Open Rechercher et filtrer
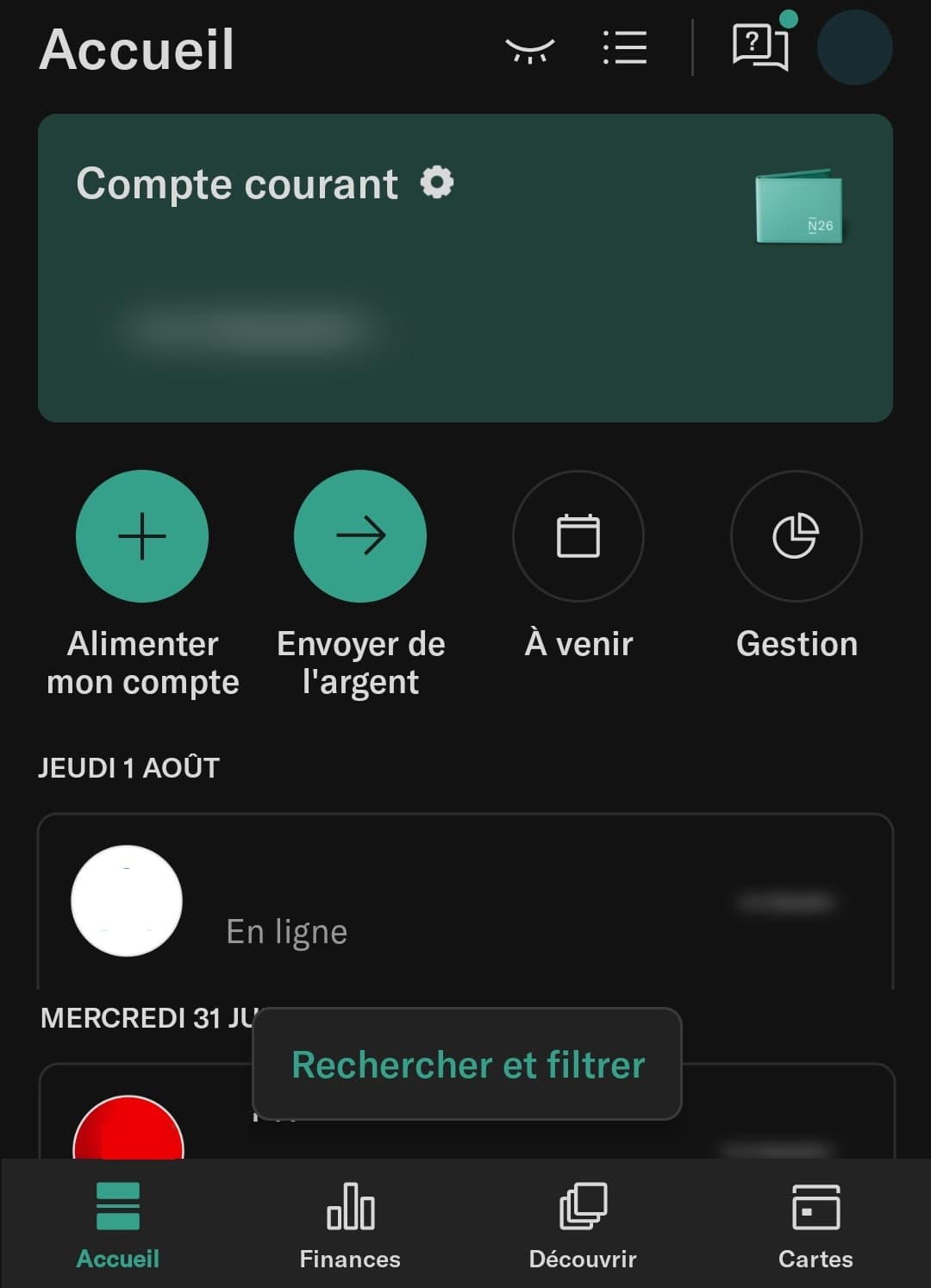 tap(466, 1065)
